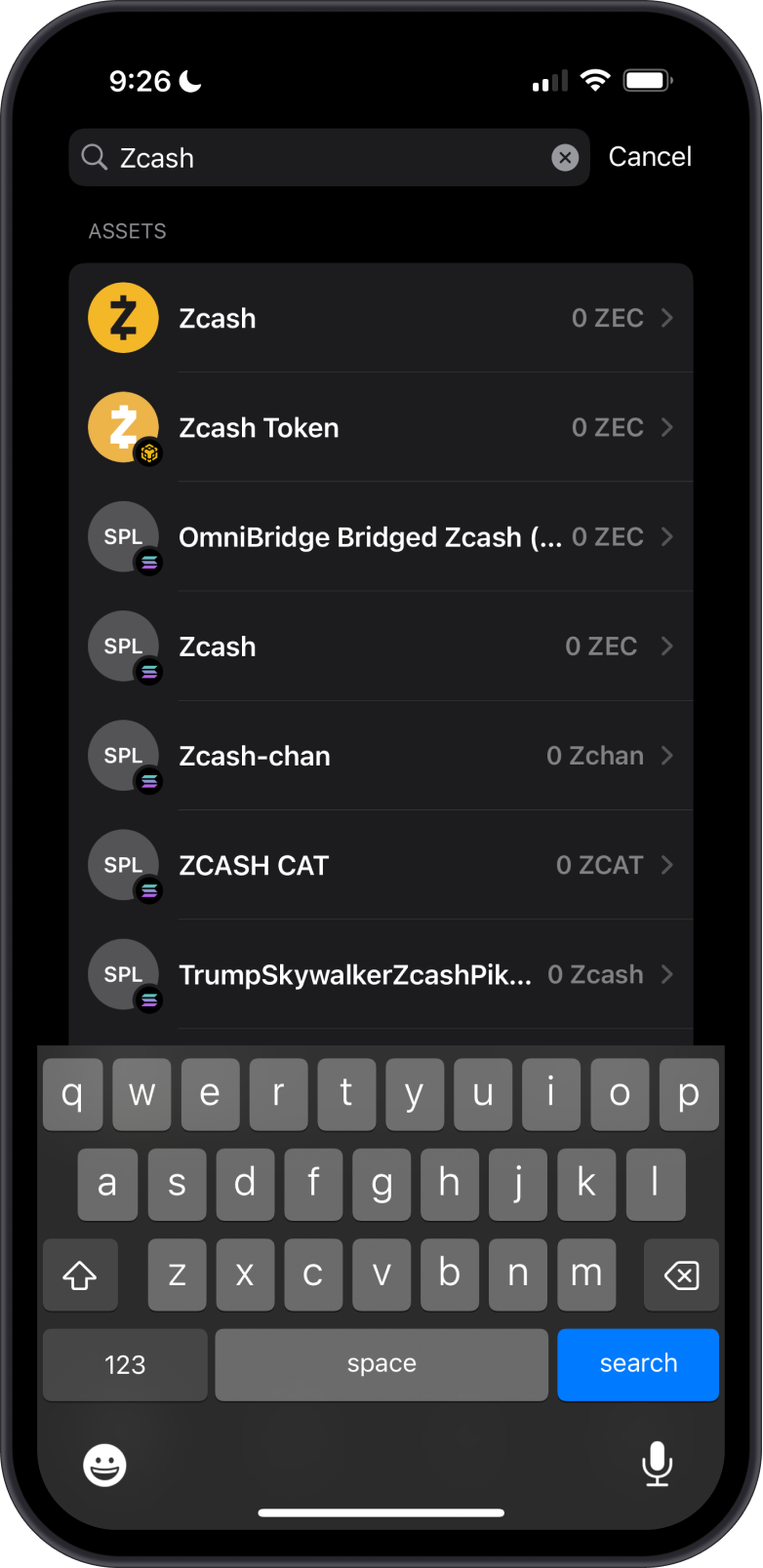
Task: Clear the search field with the X button
Action: (x=565, y=158)
